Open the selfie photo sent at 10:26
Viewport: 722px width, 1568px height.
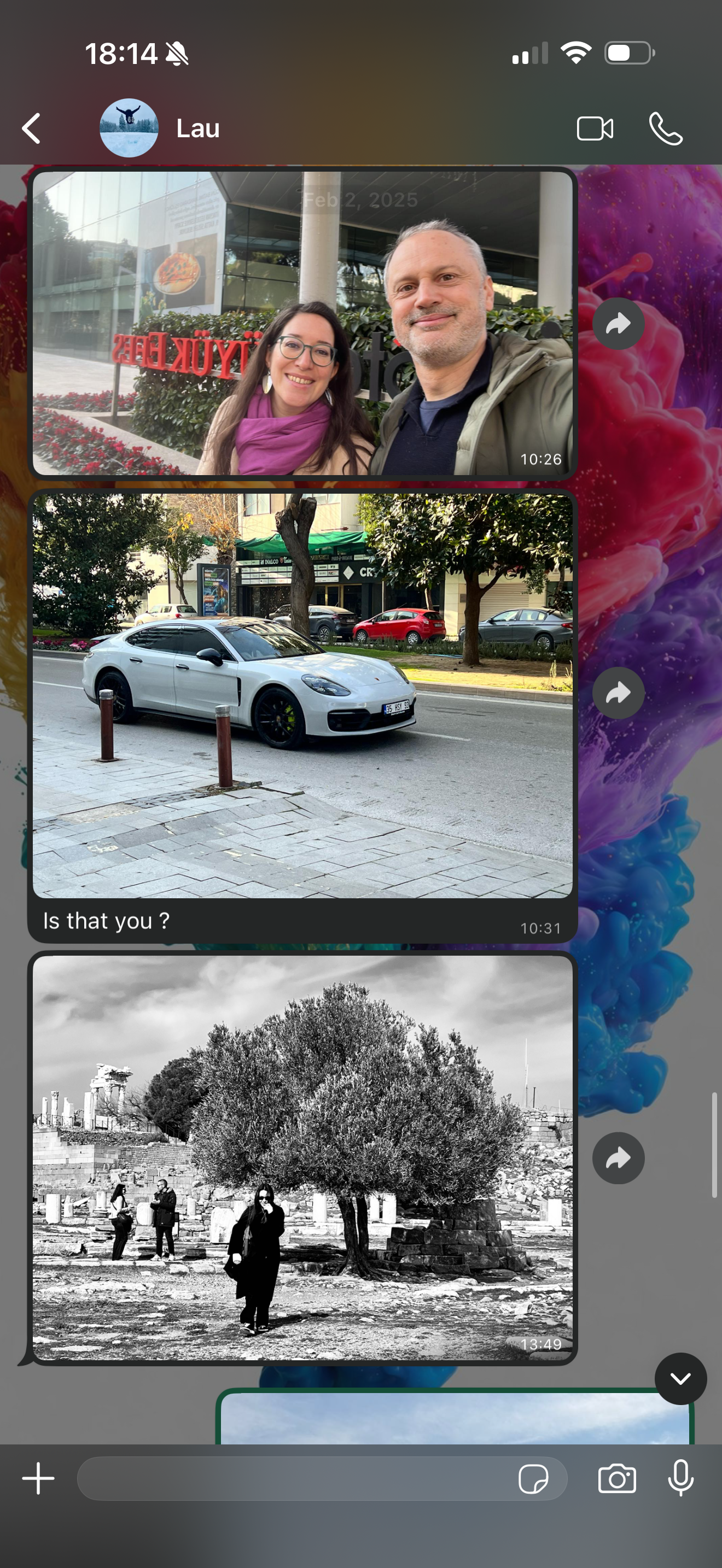302,323
